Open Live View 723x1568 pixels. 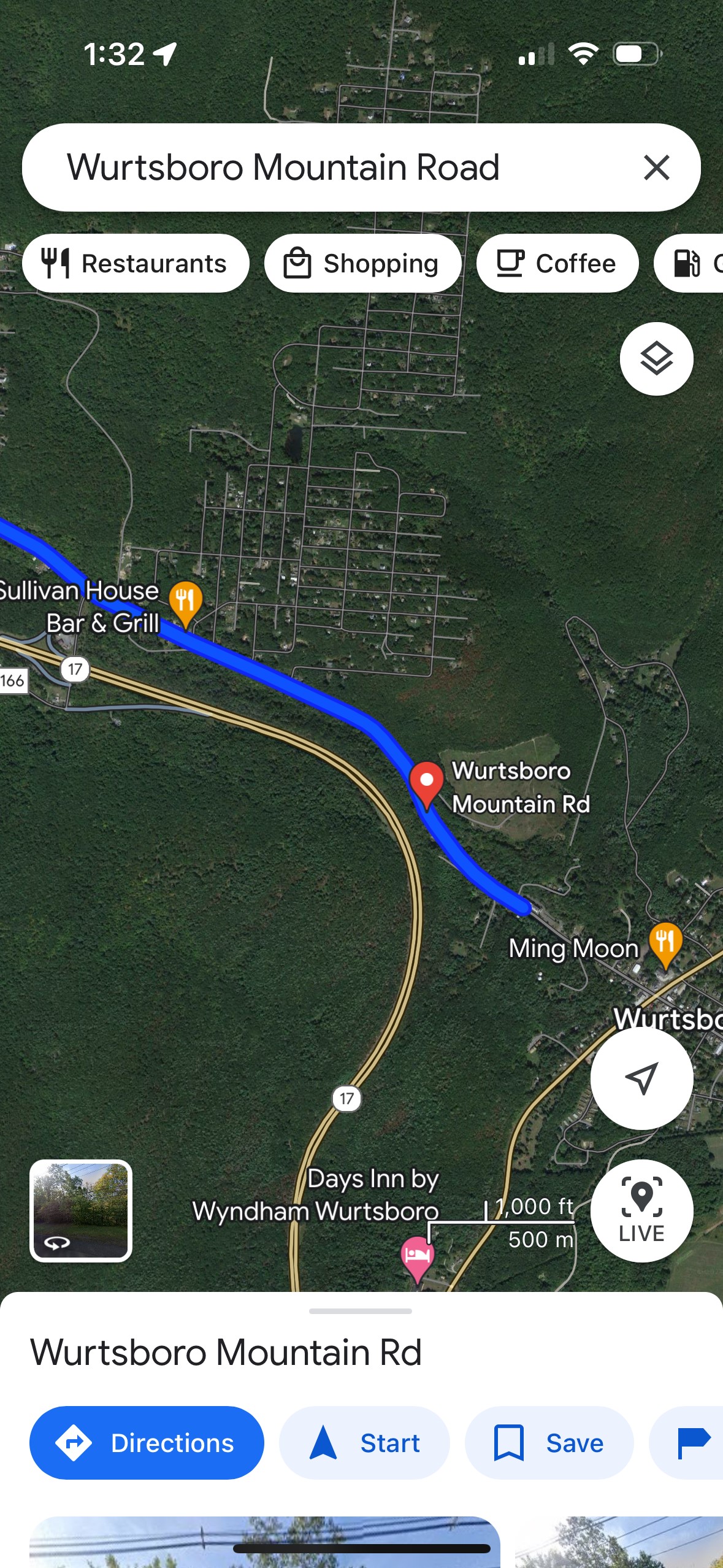click(641, 1211)
